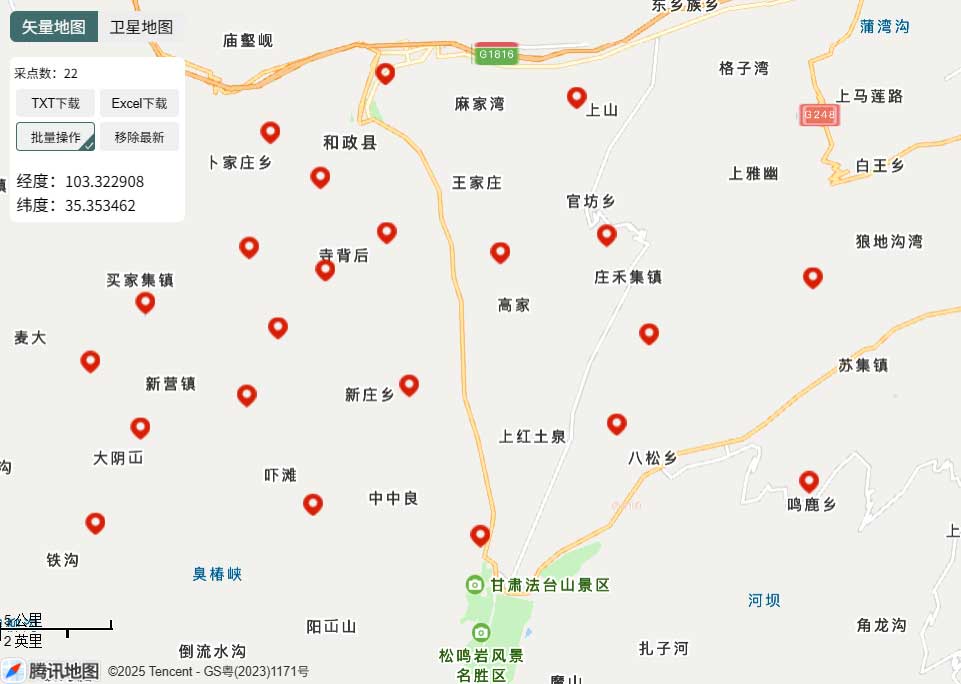Tap the marker next to 官坊乡

tap(606, 234)
